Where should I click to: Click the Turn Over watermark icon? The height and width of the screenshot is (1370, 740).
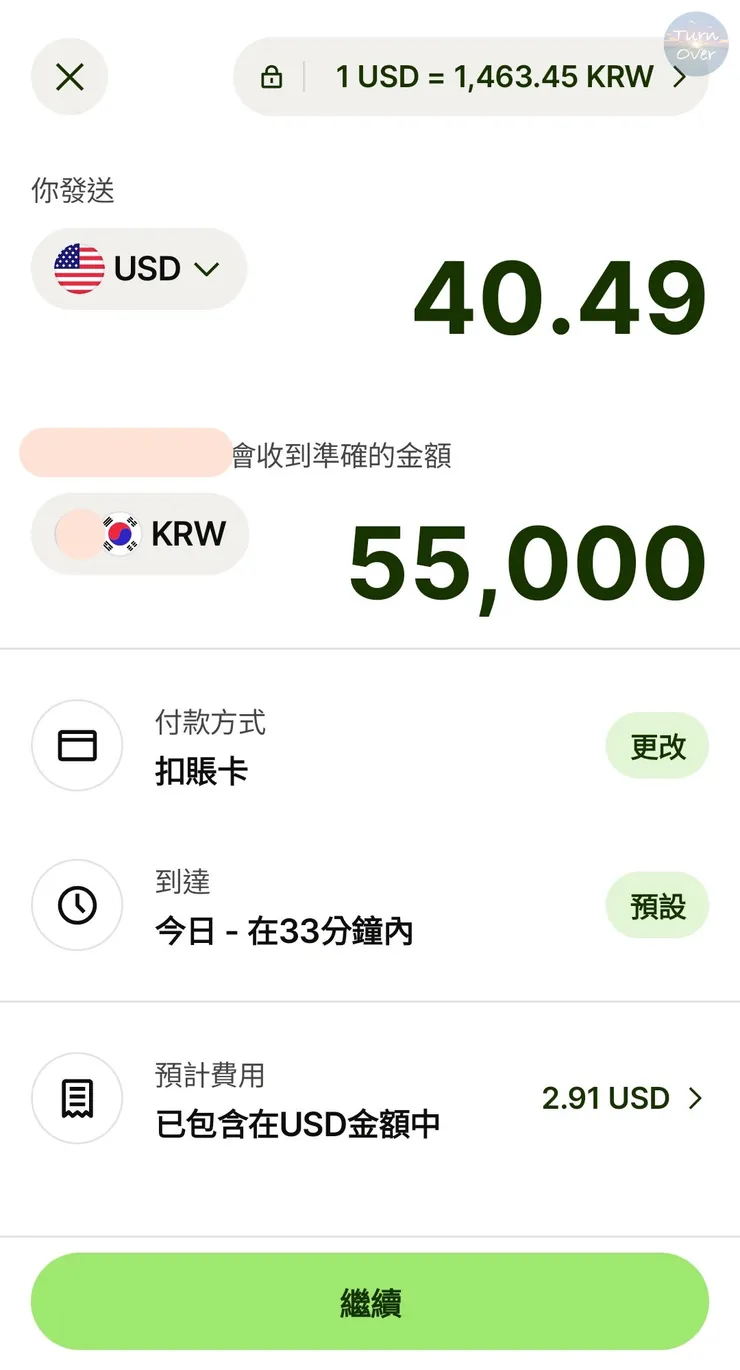696,44
